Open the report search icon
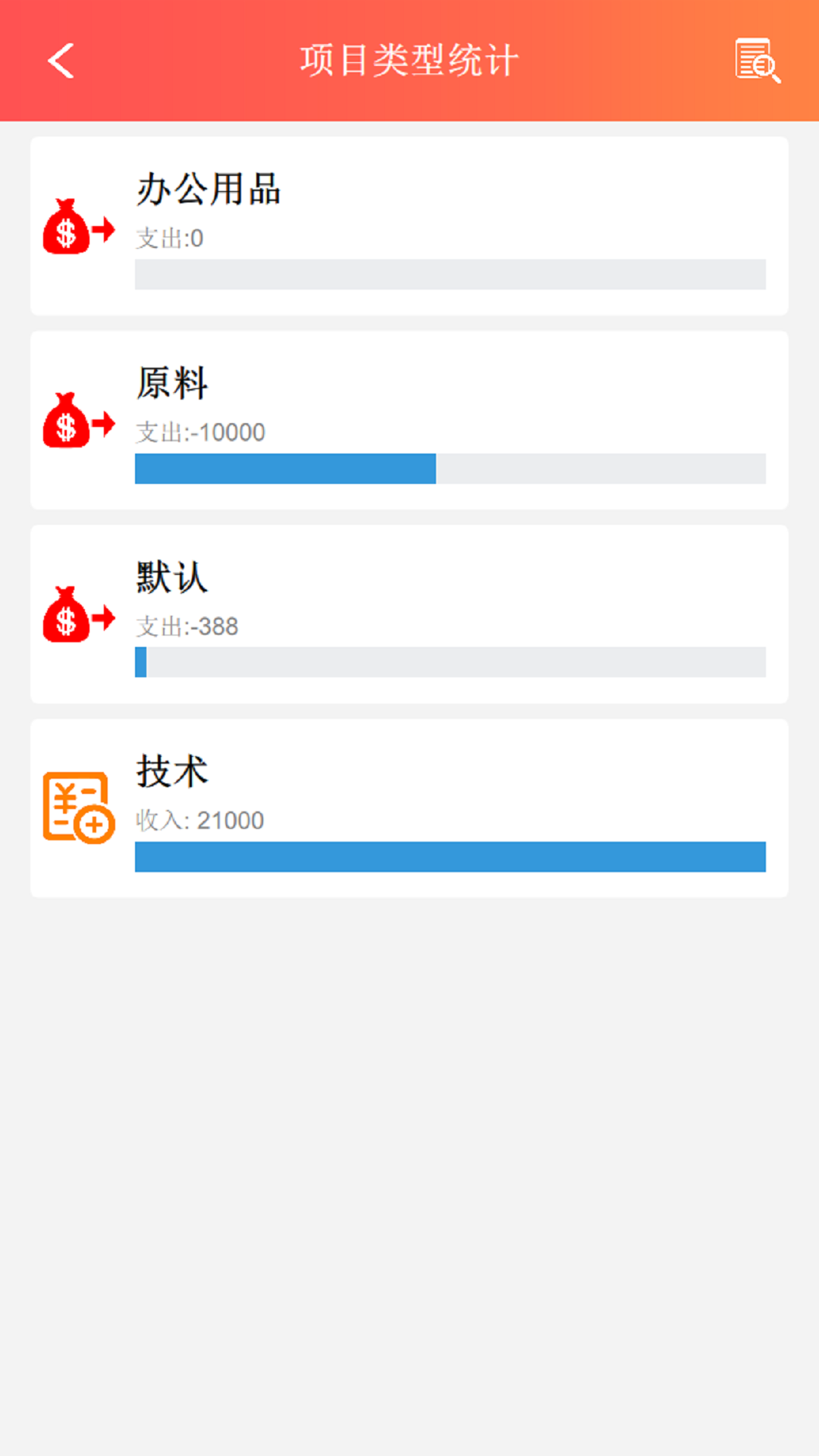This screenshot has height=1456, width=819. [x=757, y=61]
